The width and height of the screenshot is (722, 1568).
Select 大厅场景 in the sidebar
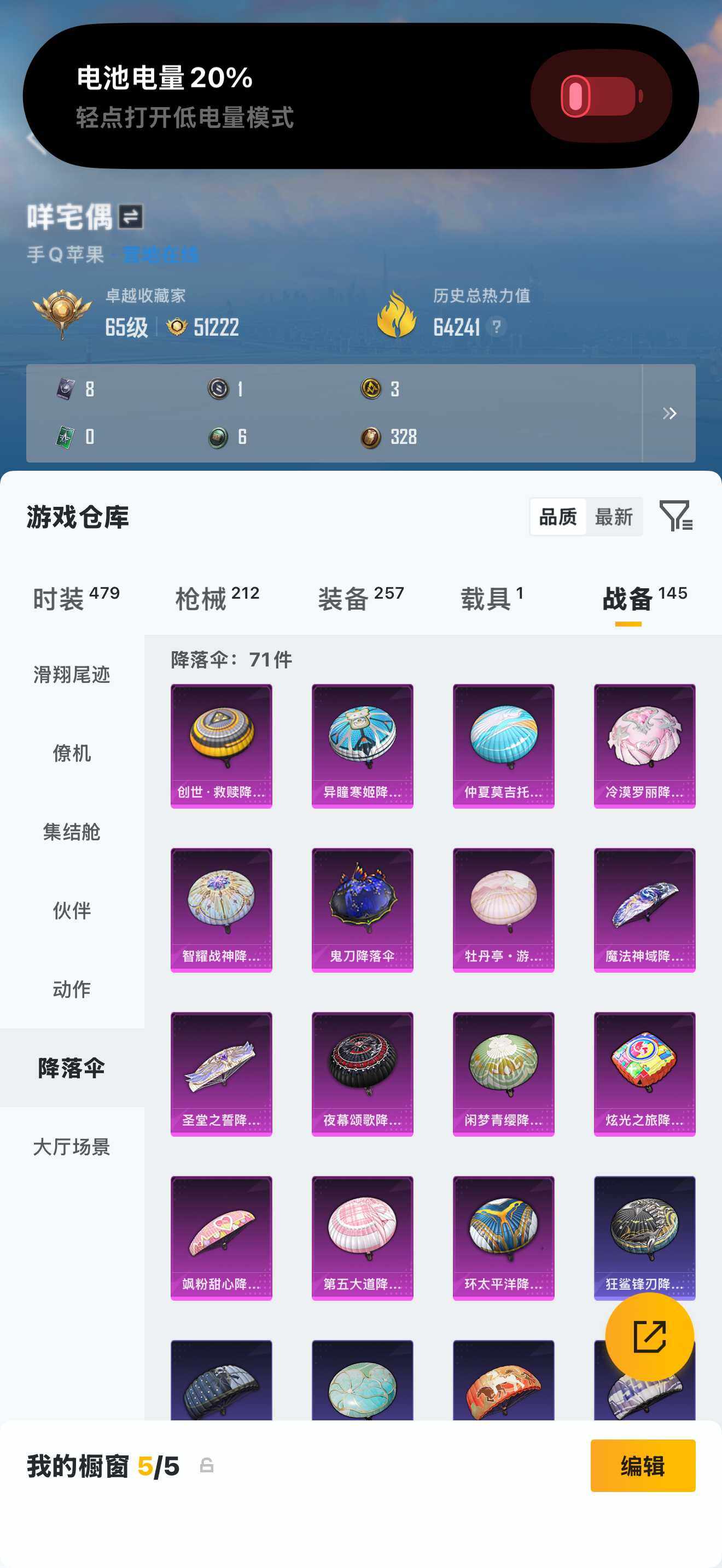(x=72, y=1145)
